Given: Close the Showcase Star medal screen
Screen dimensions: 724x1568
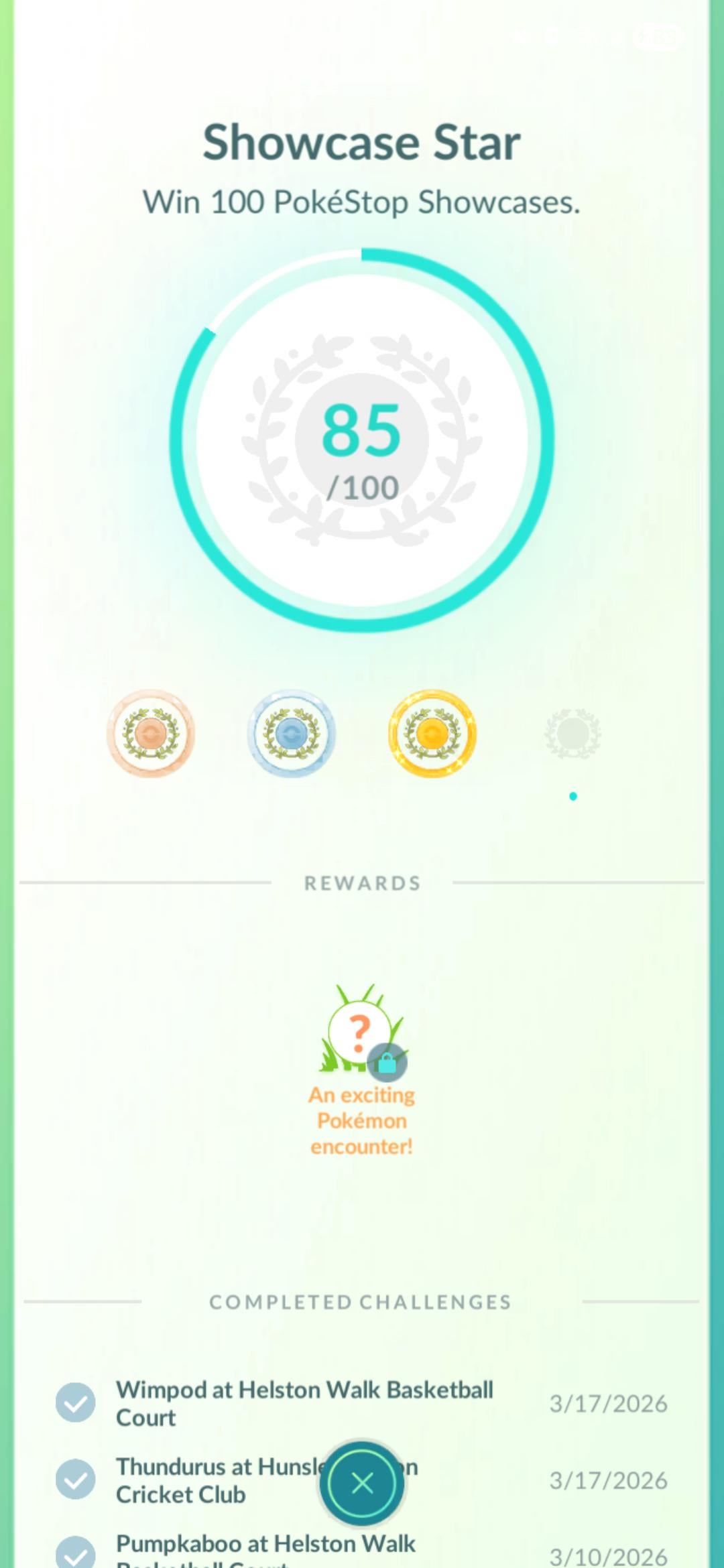Looking at the screenshot, I should coord(362,1484).
